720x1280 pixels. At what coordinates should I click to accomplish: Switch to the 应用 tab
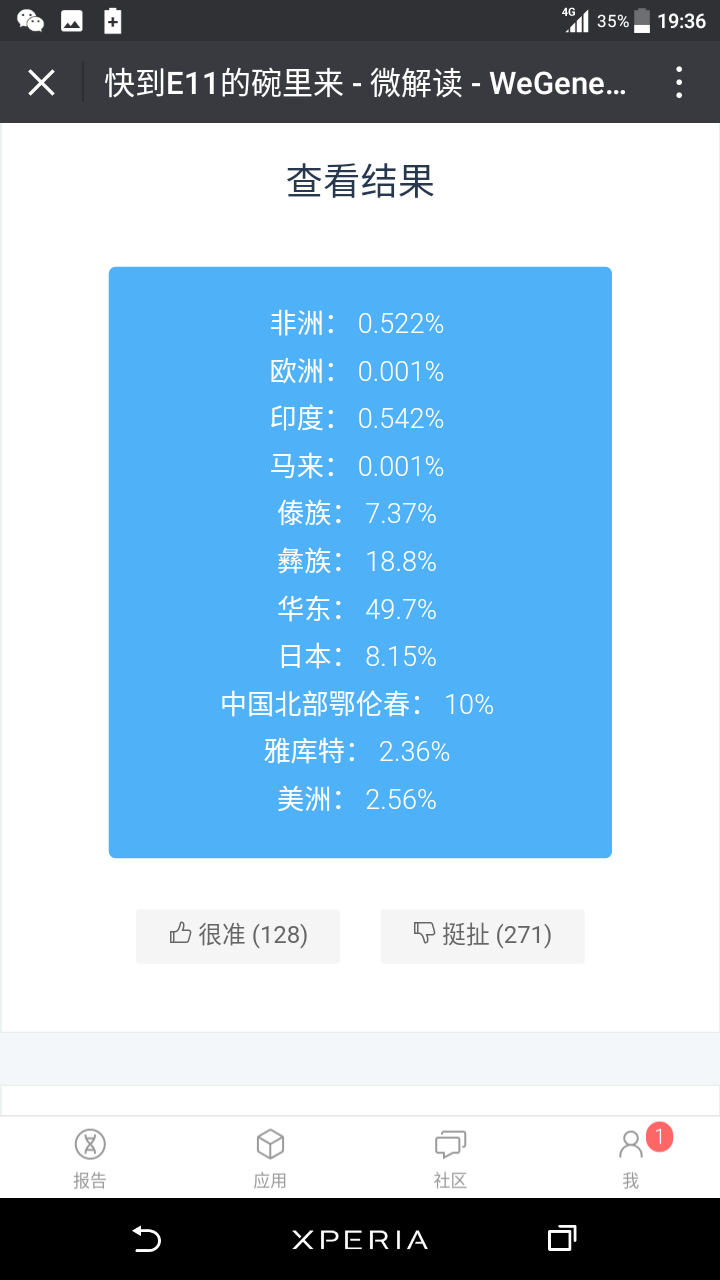[x=270, y=1158]
